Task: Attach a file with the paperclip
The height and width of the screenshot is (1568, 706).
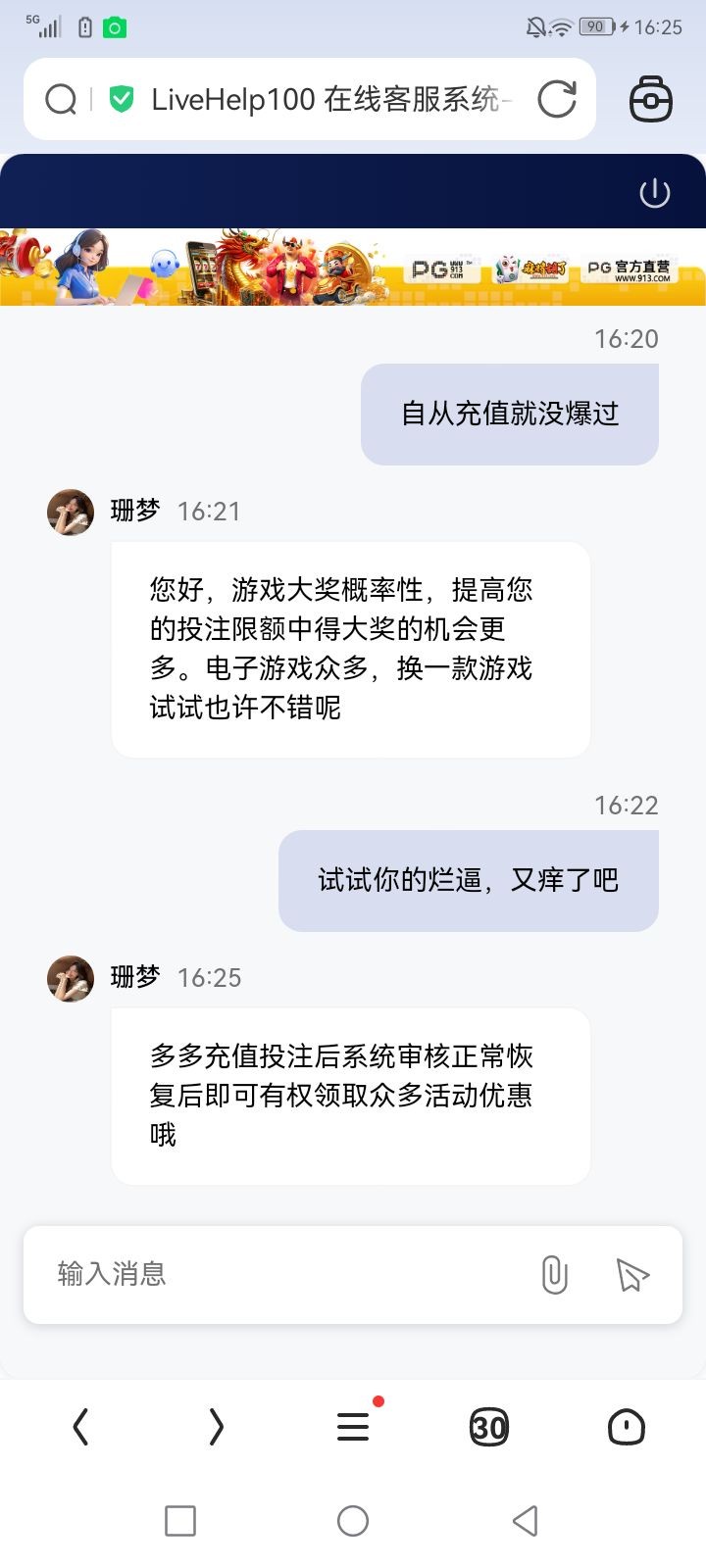Action: click(554, 1275)
